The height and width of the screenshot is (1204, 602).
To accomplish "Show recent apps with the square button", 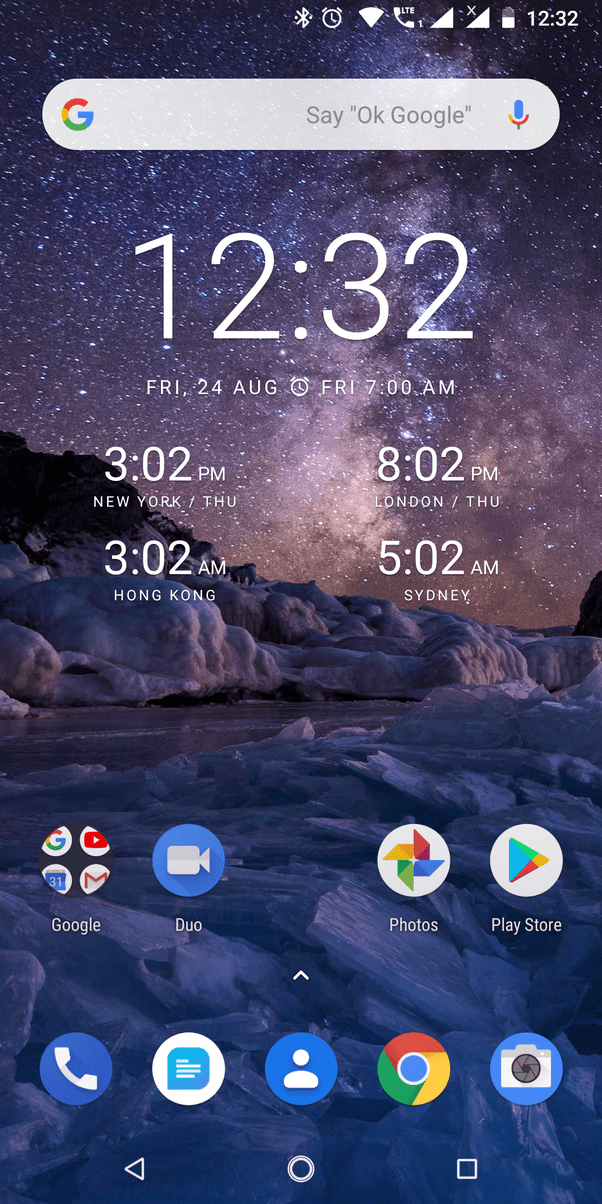I will [x=466, y=1168].
